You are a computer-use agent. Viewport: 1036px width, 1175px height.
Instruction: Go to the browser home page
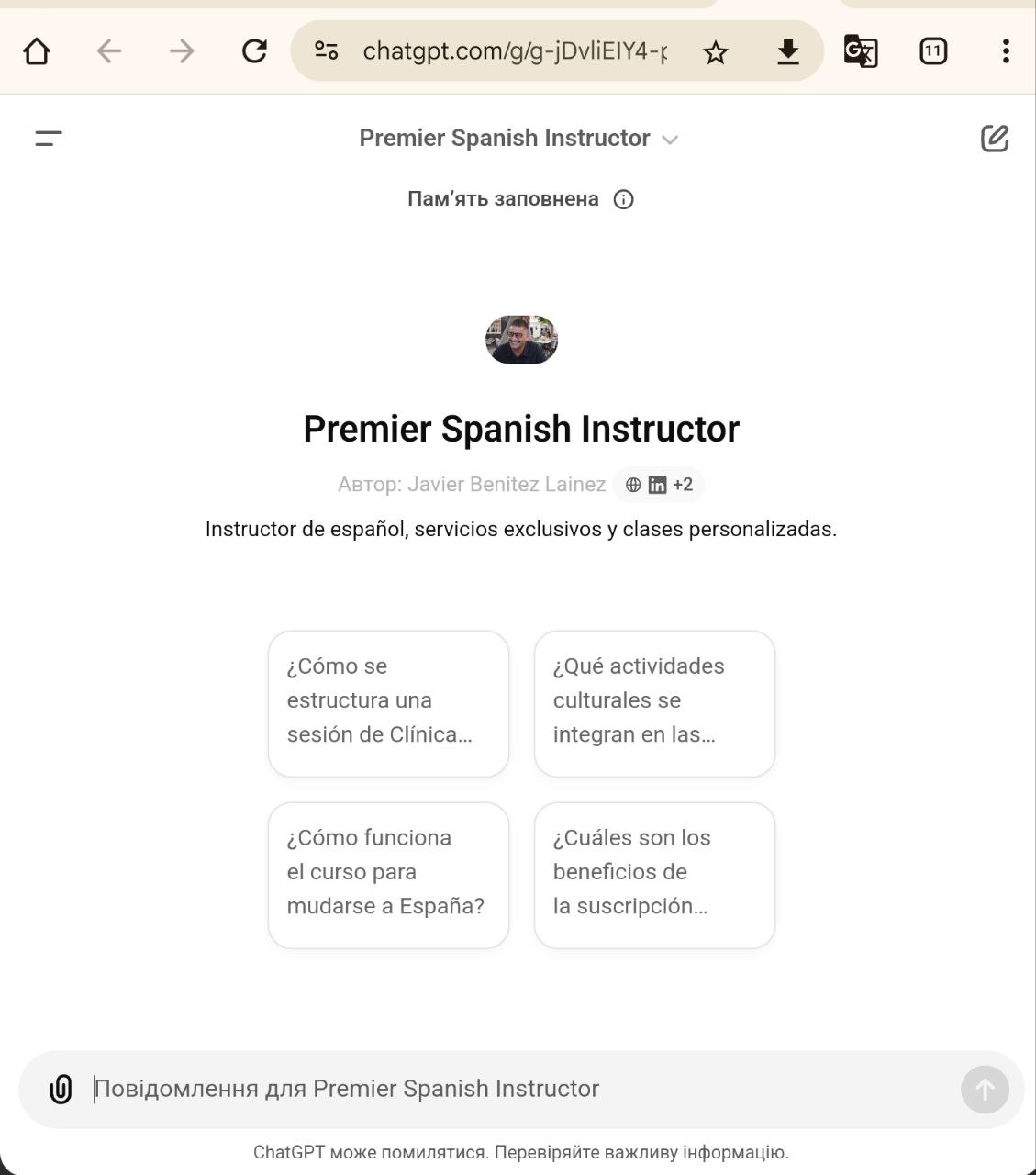click(37, 51)
